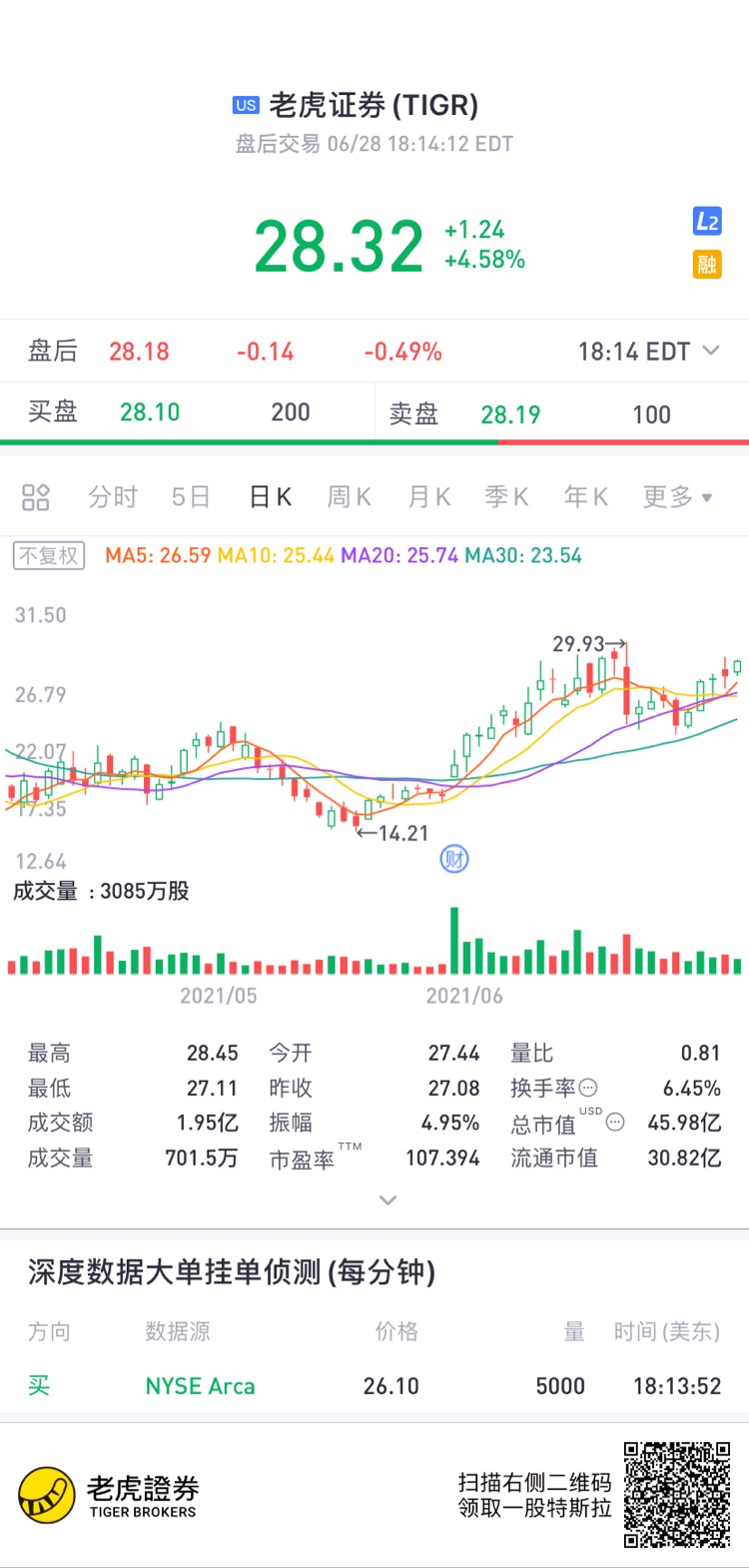Switch to the 周K chart tab
749x1568 pixels.
[x=350, y=497]
